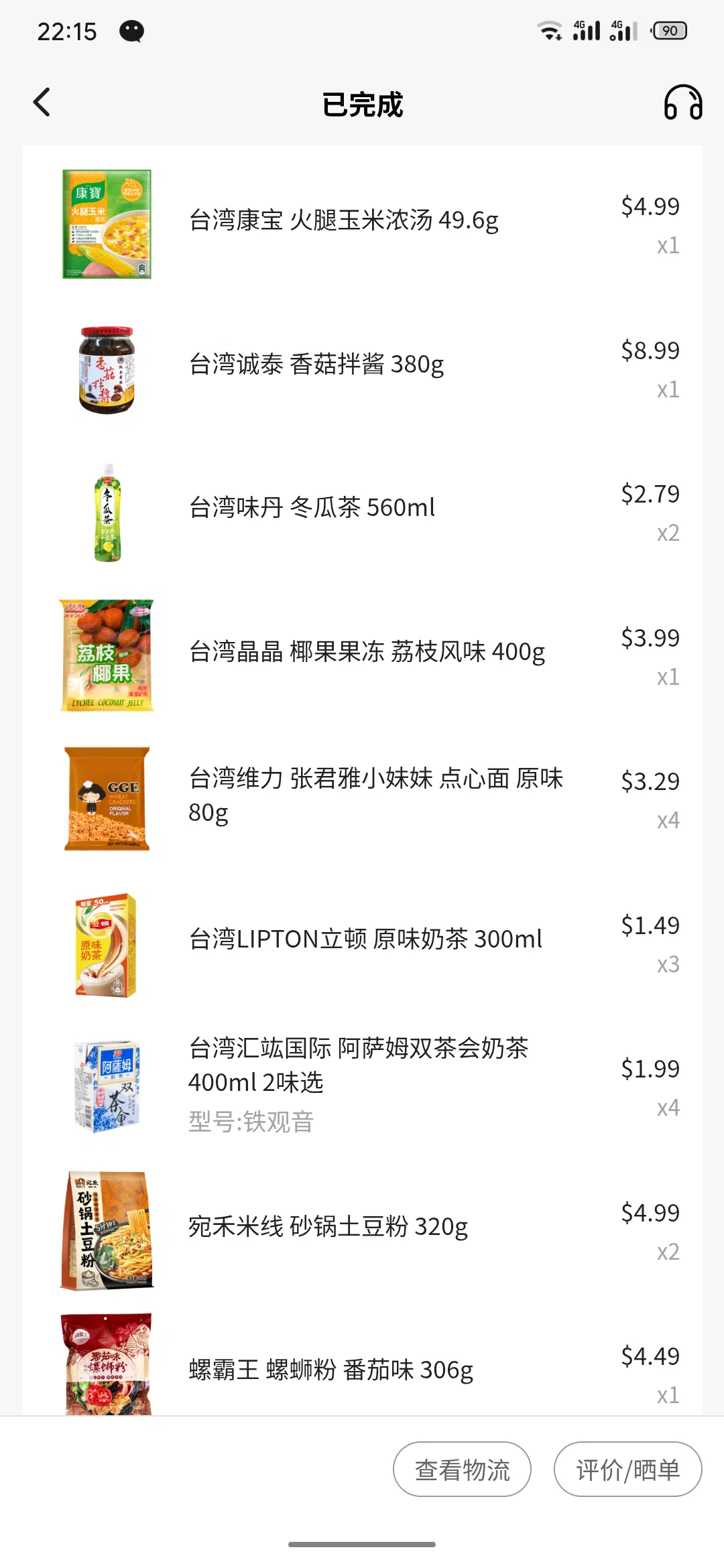View 张君雅小妹妹 点心面 原味 product

[375, 795]
